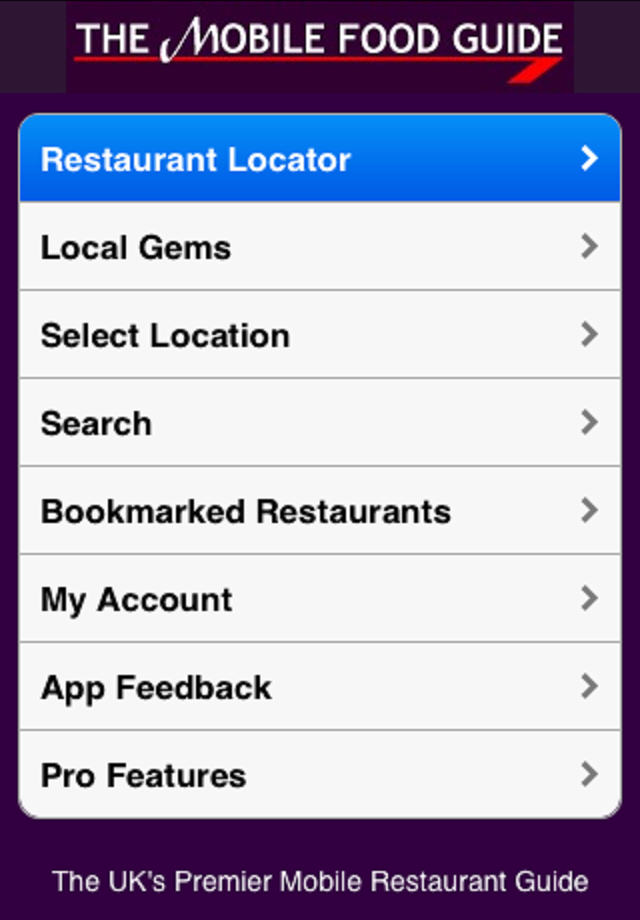The width and height of the screenshot is (640, 920).
Task: Open the Search option
Action: tap(320, 423)
